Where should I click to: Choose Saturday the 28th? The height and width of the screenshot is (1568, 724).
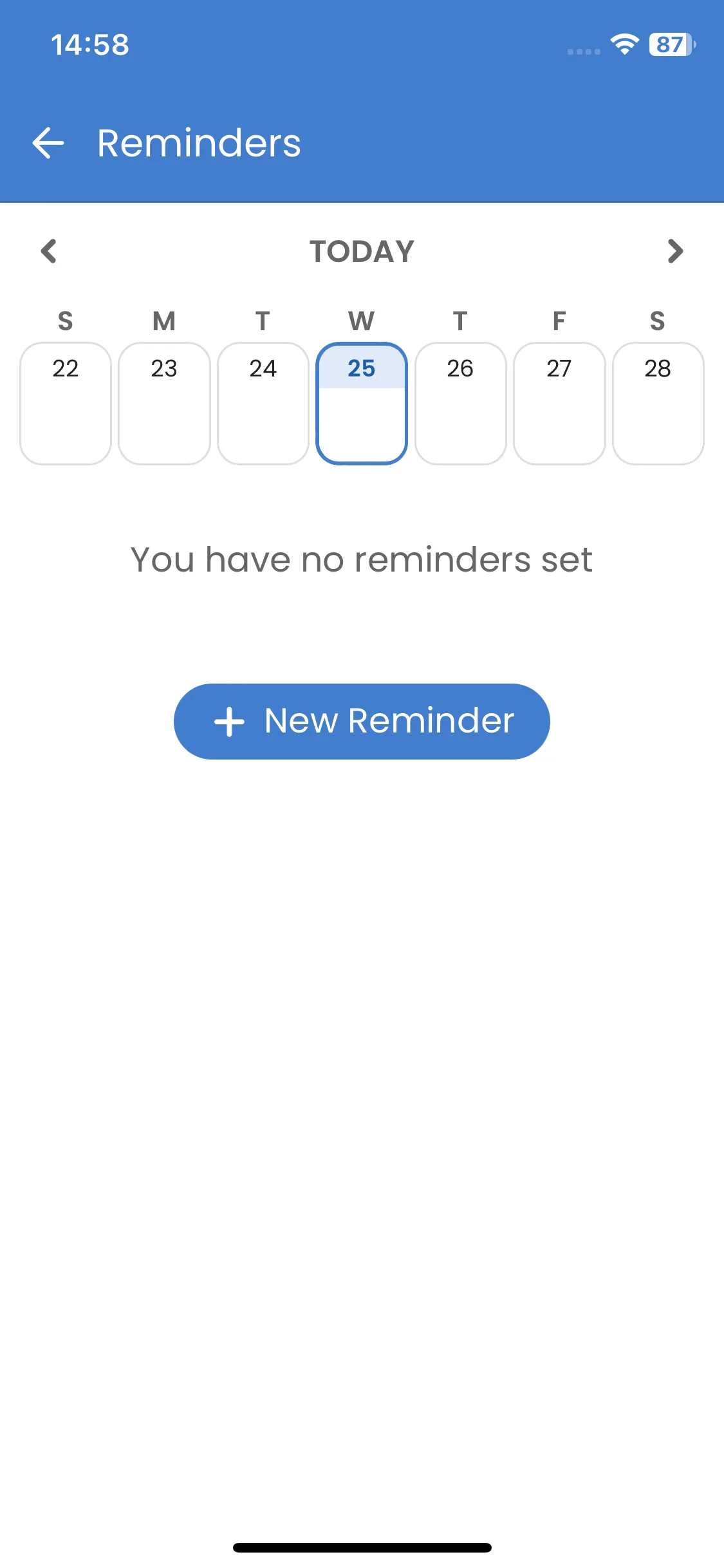pos(658,403)
